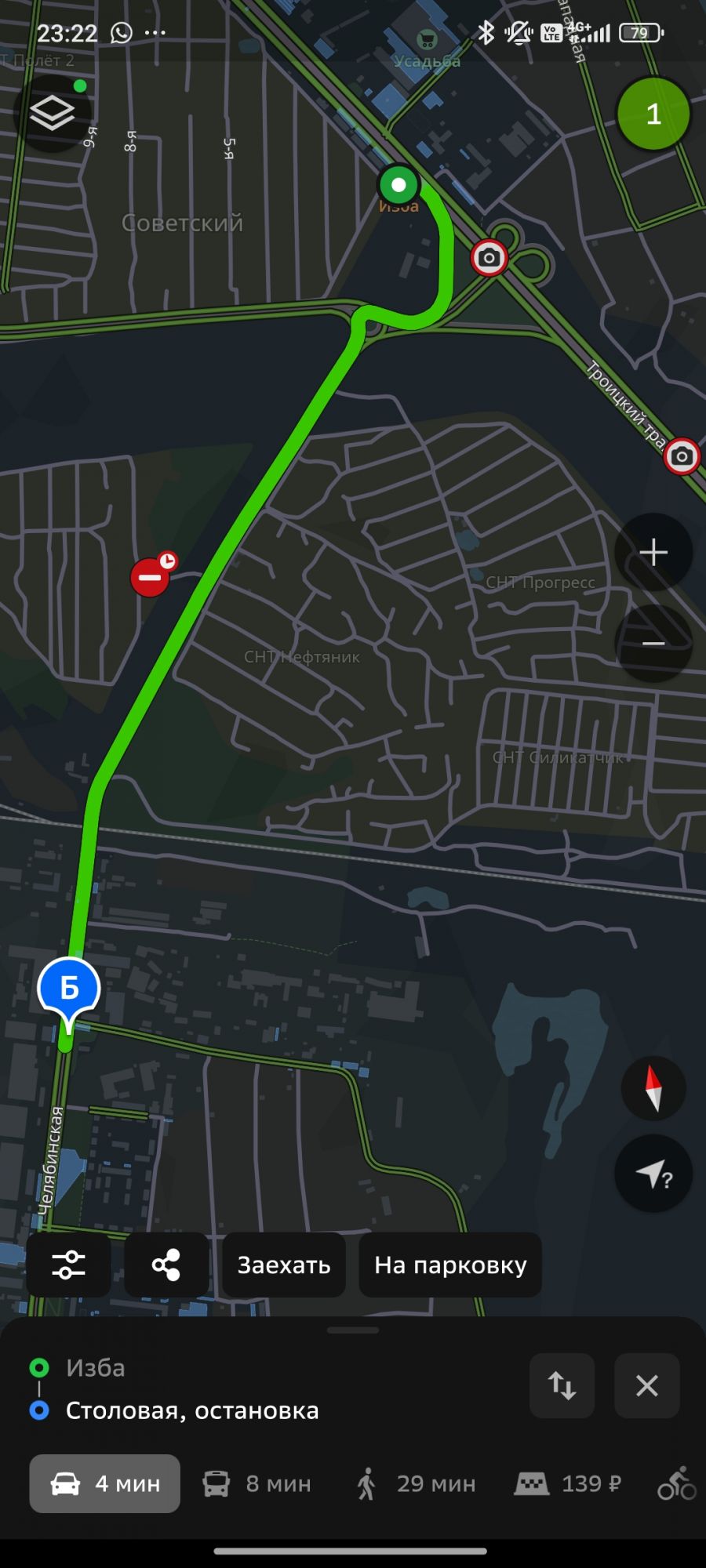Locate my position with the arrow button
This screenshot has width=706, height=1568.
[653, 1174]
